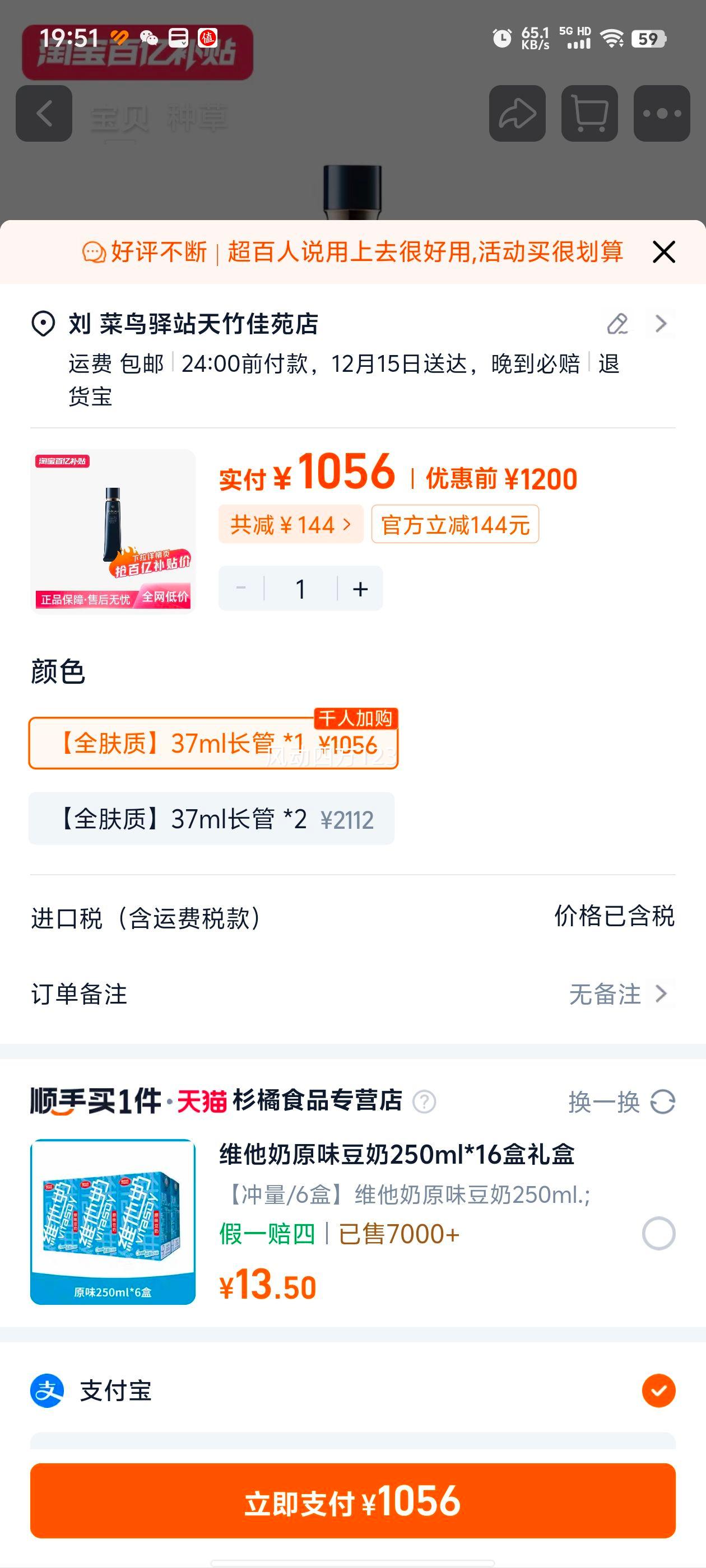Click the 维他奶原味豆奶250ml*16盒礼盒 product title
The height and width of the screenshot is (1568, 706).
coord(397,1154)
